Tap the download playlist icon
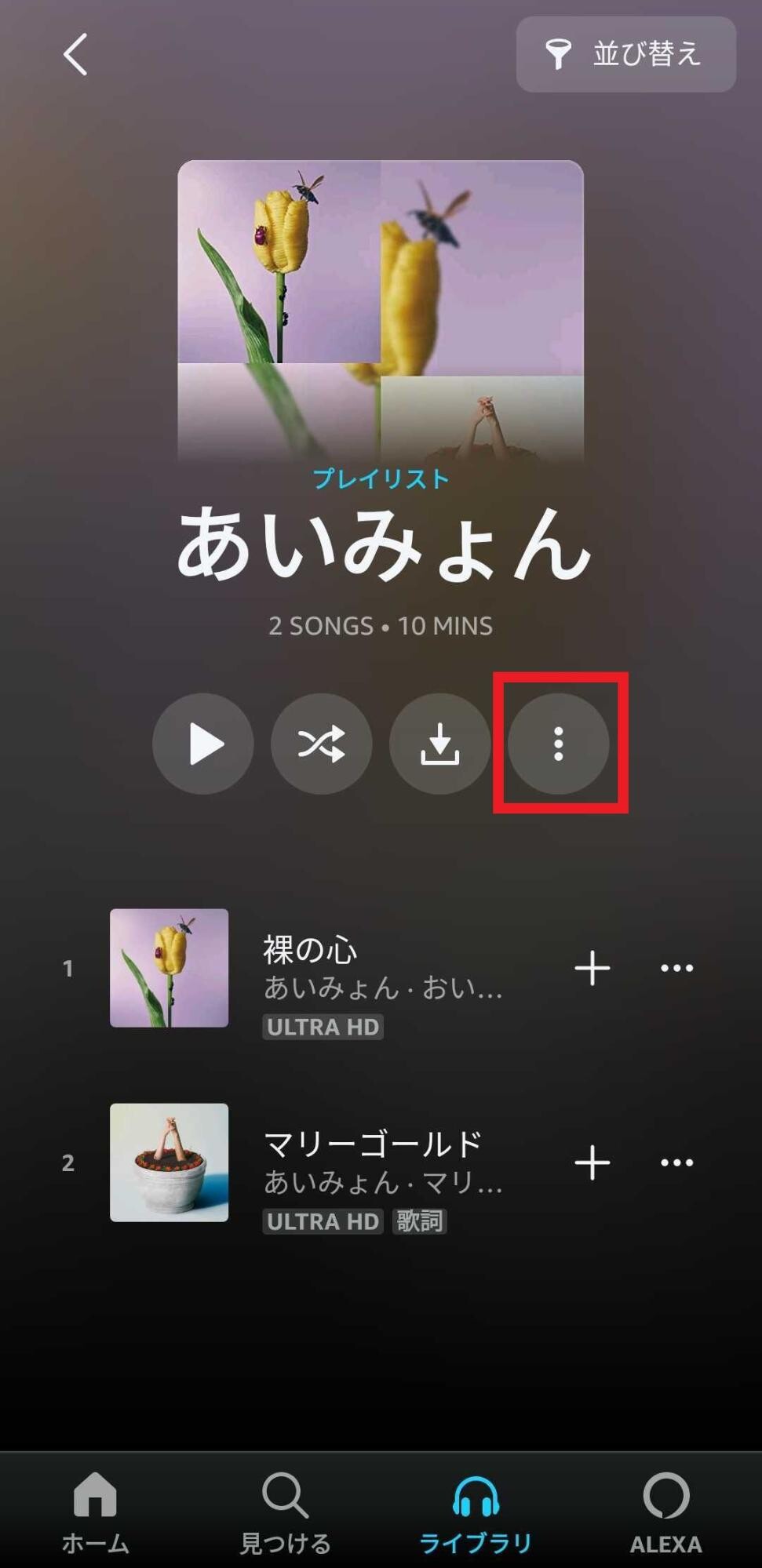This screenshot has height=1568, width=762. [439, 745]
